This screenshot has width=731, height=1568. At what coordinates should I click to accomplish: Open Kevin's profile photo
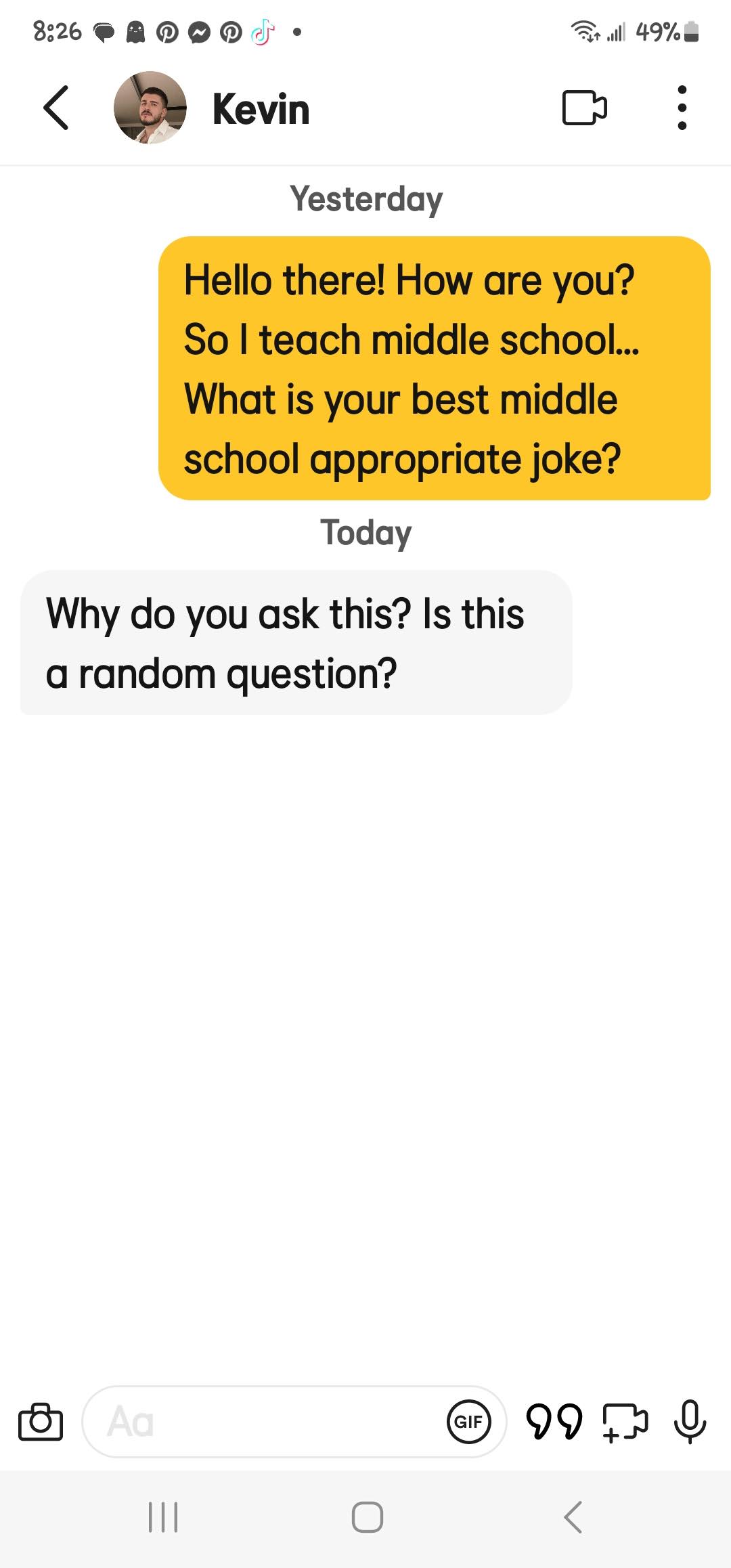tap(150, 108)
